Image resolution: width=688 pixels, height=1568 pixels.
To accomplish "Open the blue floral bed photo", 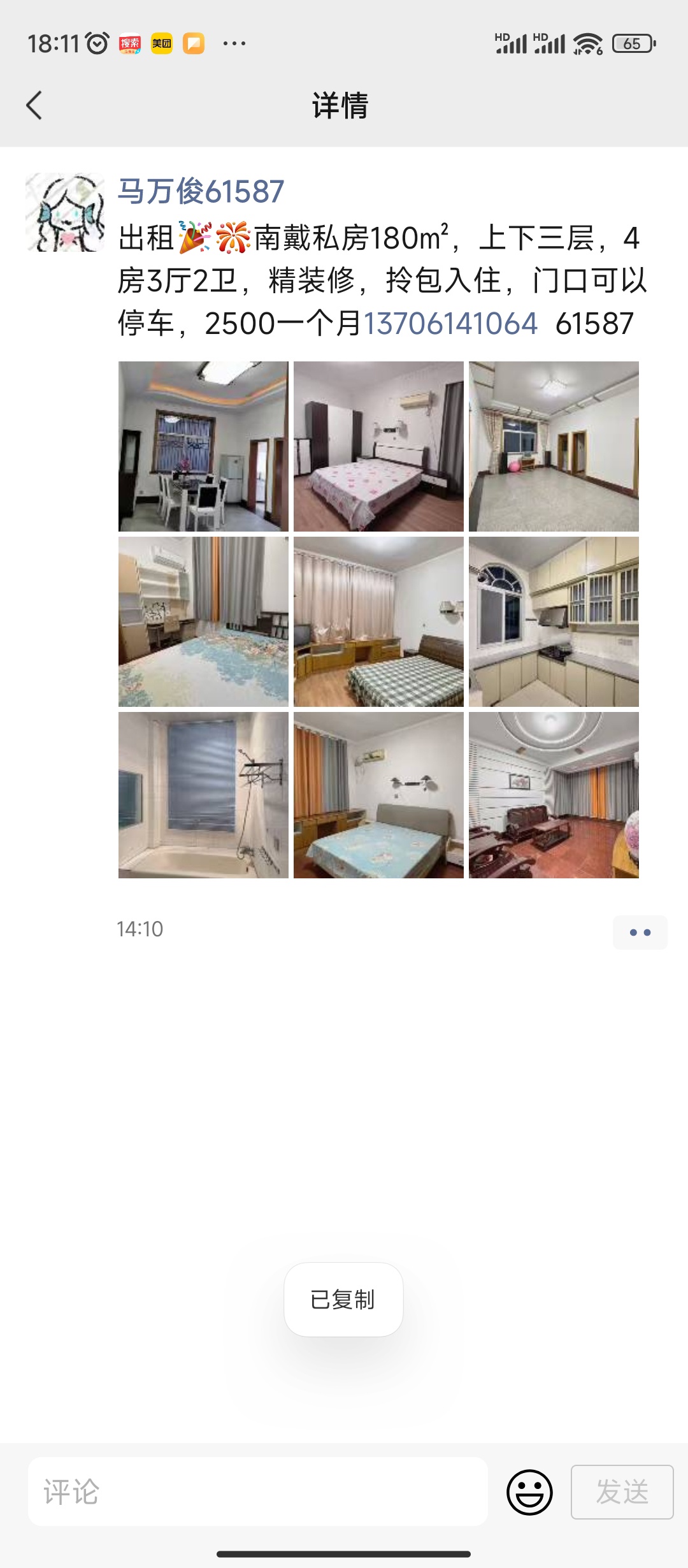I will (x=203, y=621).
